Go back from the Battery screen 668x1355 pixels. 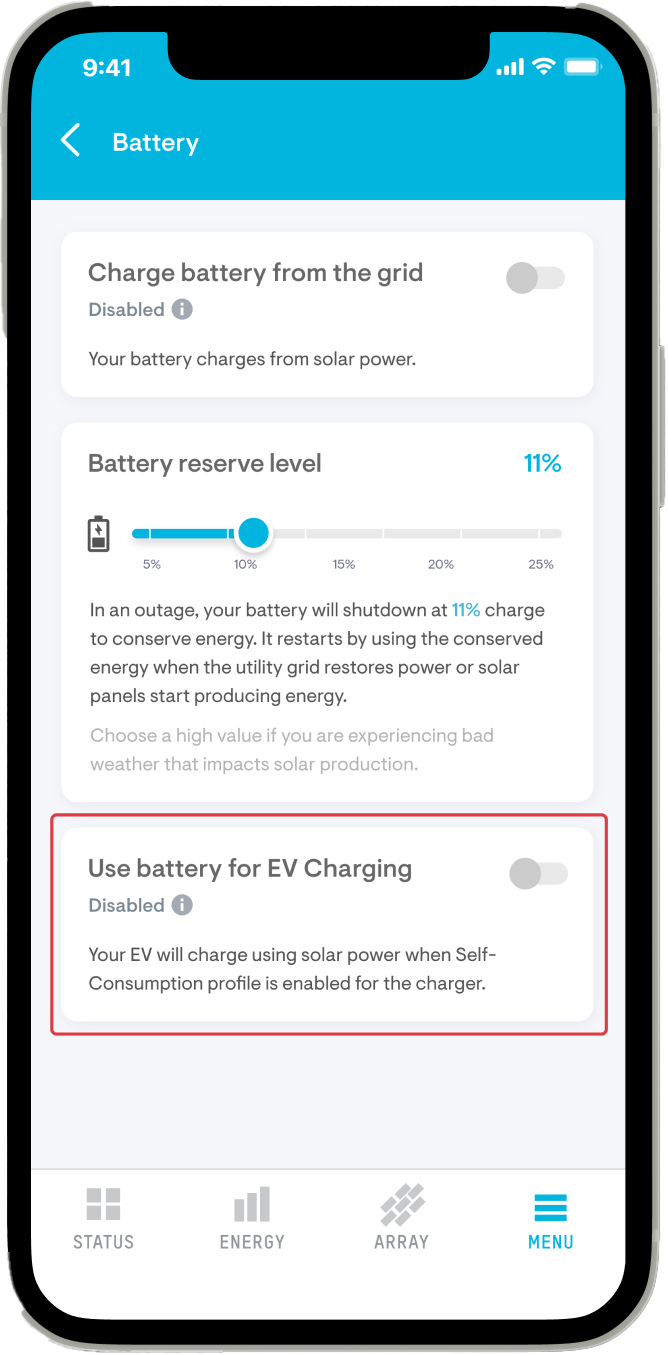pos(70,141)
